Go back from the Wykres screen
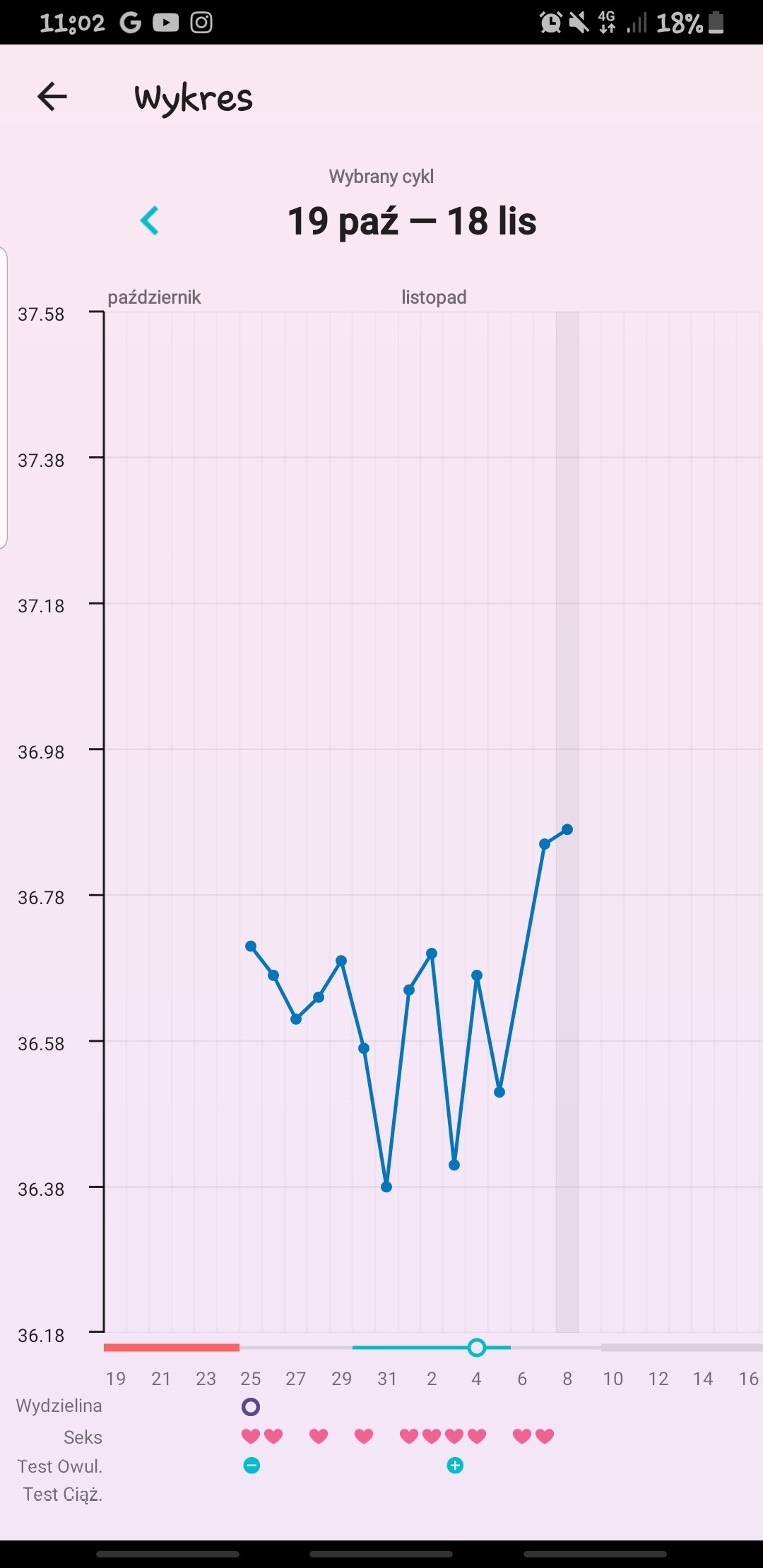763x1568 pixels. coord(52,97)
